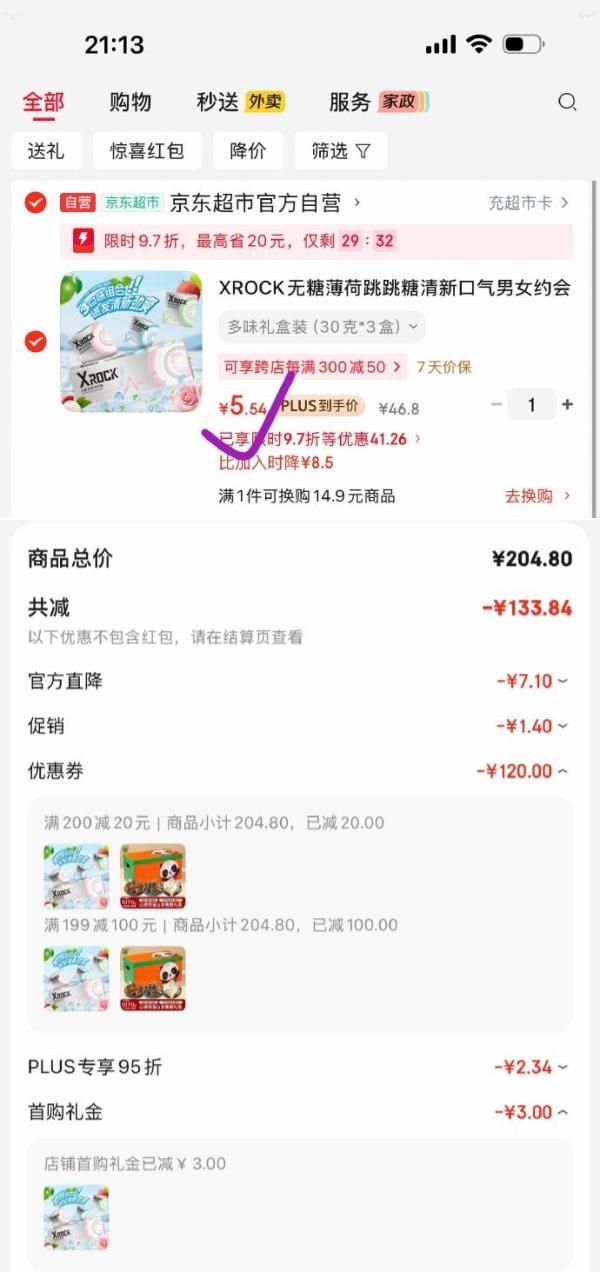Image resolution: width=600 pixels, height=1273 pixels.
Task: Uncheck the XROCK product checkbox
Action: 35,342
